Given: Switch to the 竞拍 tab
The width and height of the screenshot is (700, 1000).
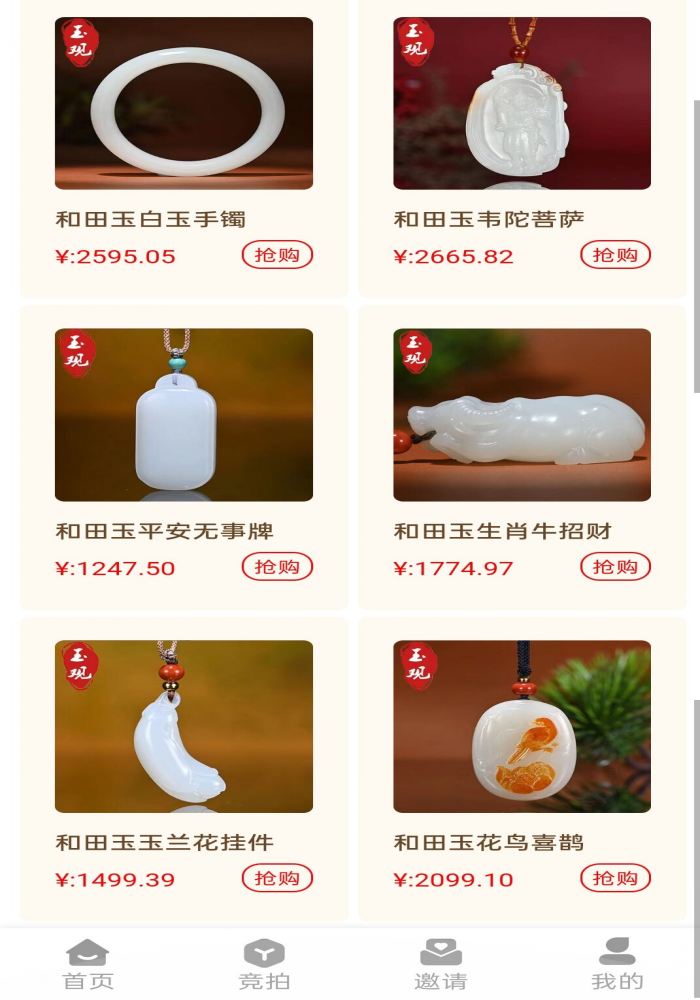Looking at the screenshot, I should coord(264,965).
